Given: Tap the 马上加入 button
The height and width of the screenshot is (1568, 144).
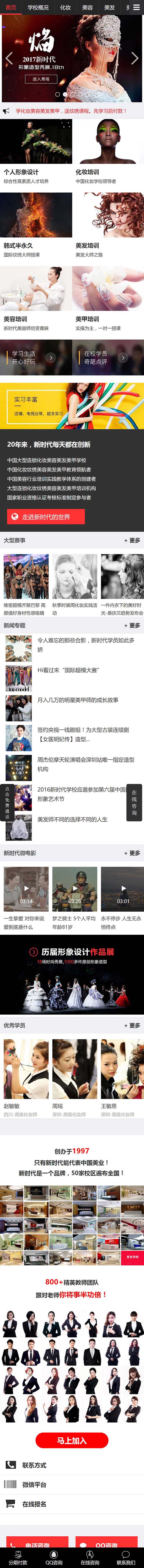Looking at the screenshot, I should point(72,1440).
